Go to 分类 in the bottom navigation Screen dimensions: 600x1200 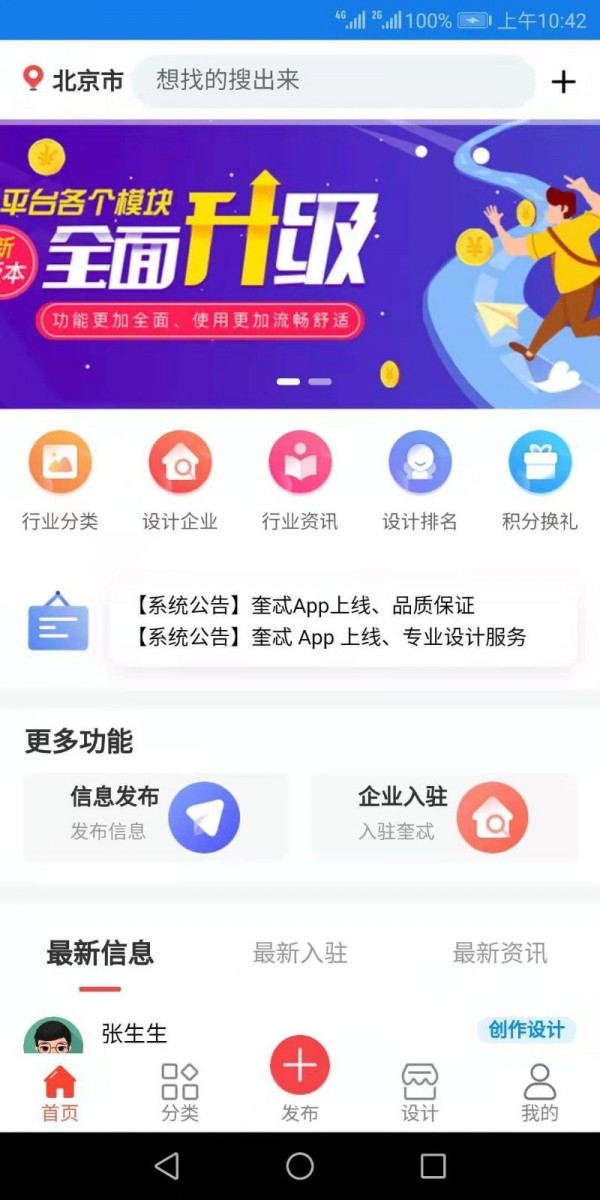[180, 1092]
